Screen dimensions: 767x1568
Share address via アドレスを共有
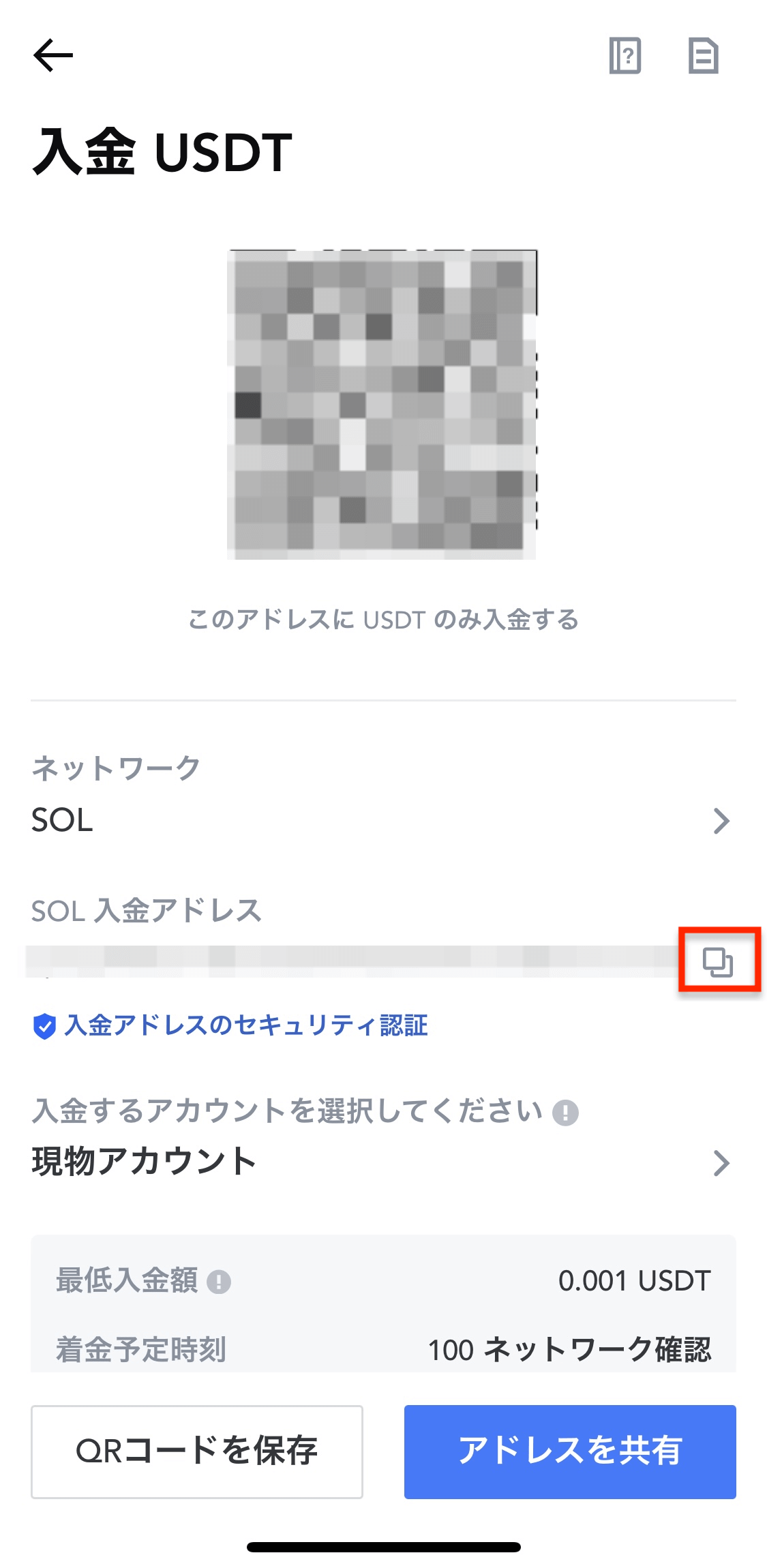pos(570,1451)
